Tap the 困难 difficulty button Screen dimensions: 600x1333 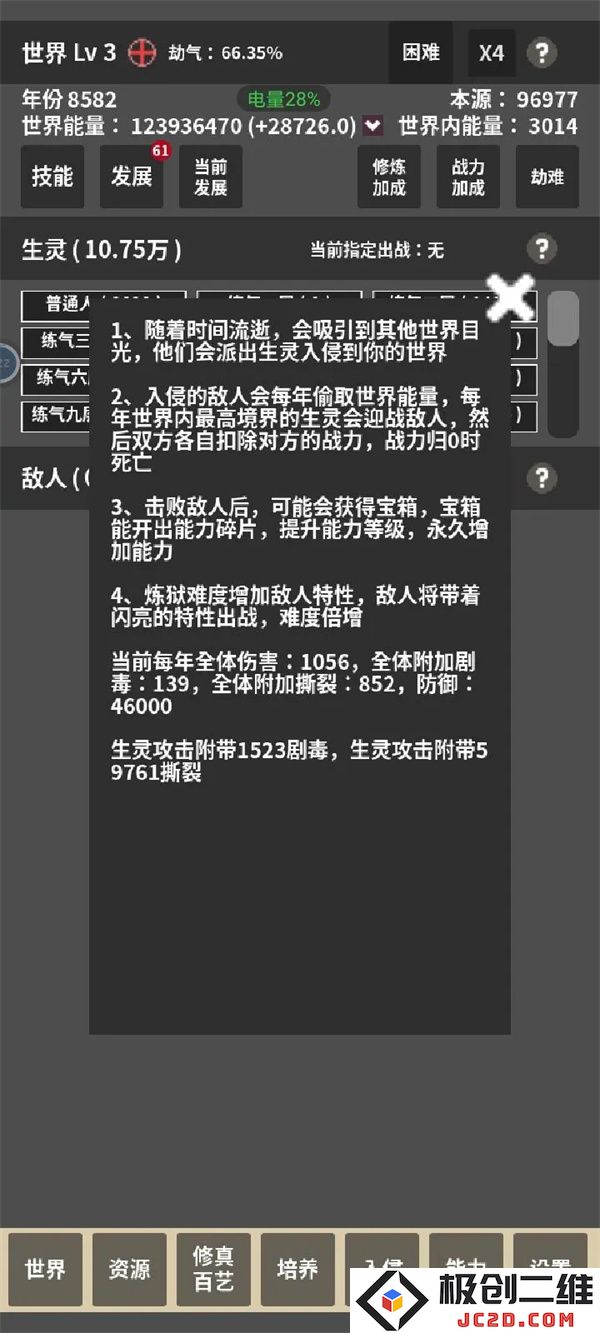[x=420, y=52]
